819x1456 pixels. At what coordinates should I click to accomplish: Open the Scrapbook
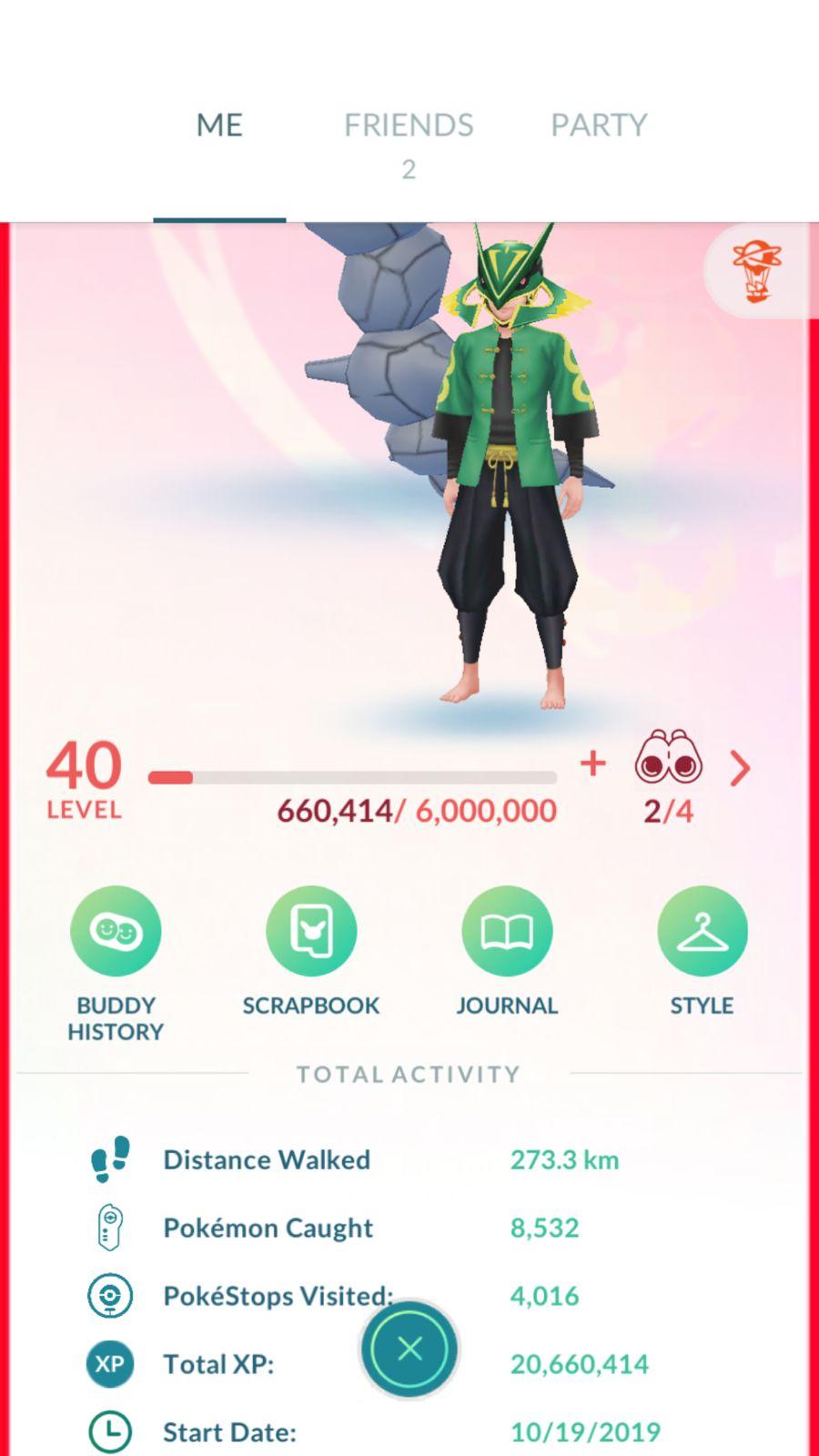click(x=311, y=952)
